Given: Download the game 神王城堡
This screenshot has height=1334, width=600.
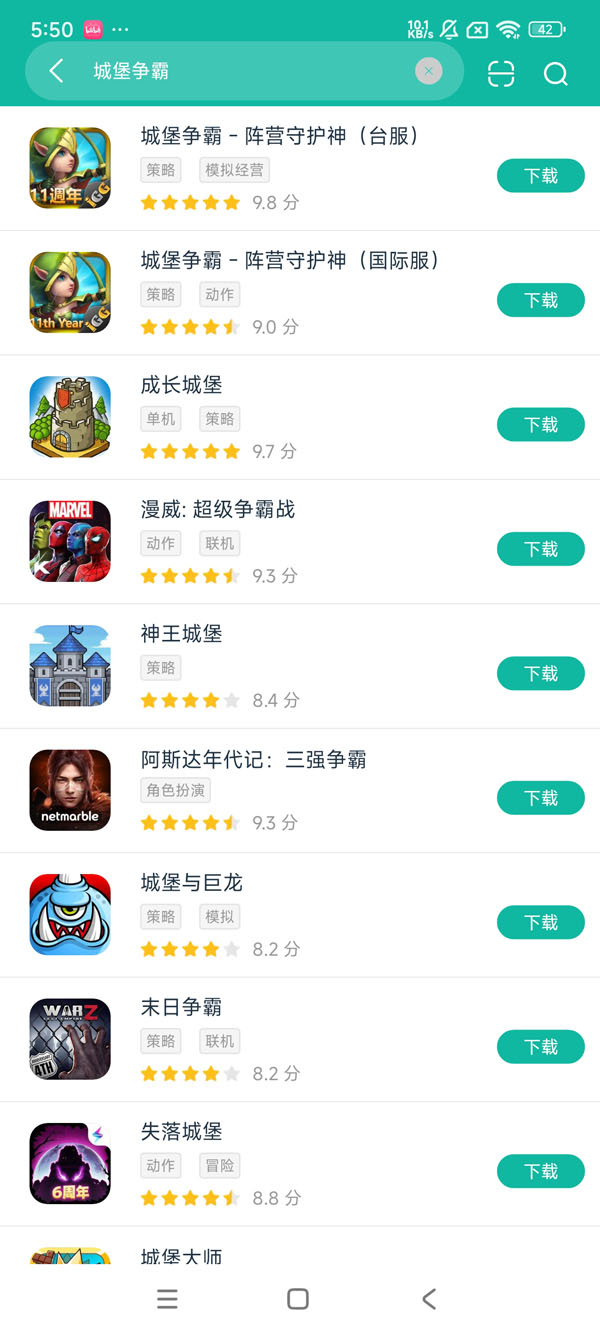Looking at the screenshot, I should [540, 674].
